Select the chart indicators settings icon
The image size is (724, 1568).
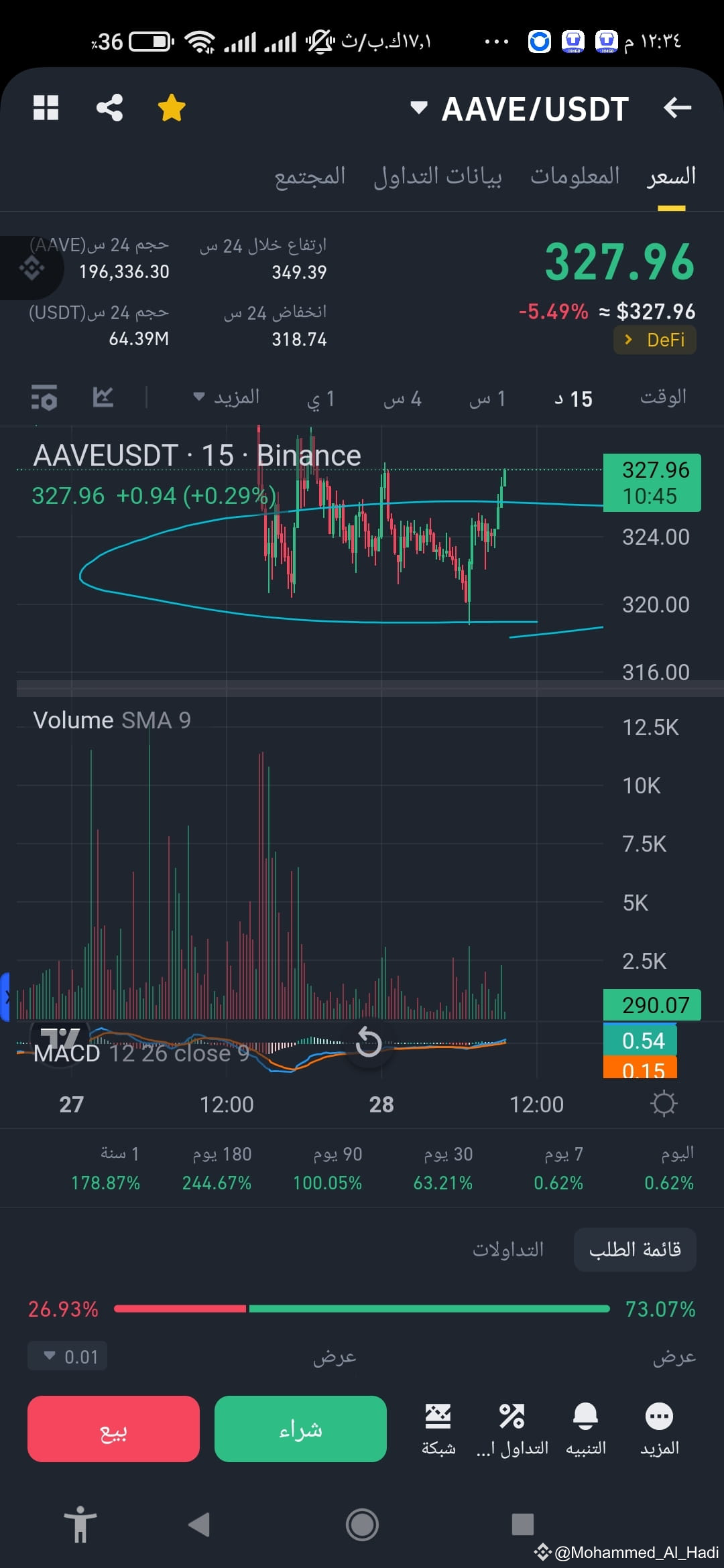(x=43, y=398)
